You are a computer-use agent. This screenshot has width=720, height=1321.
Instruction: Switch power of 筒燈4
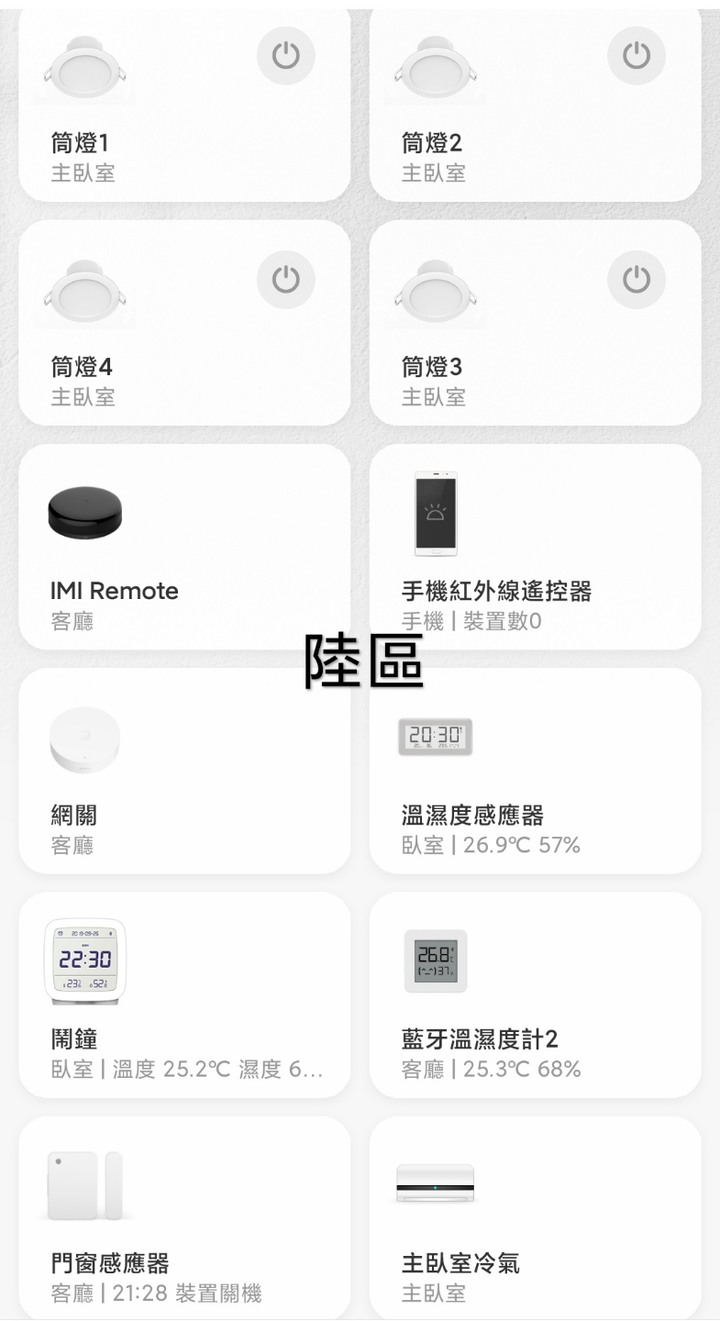tap(286, 279)
